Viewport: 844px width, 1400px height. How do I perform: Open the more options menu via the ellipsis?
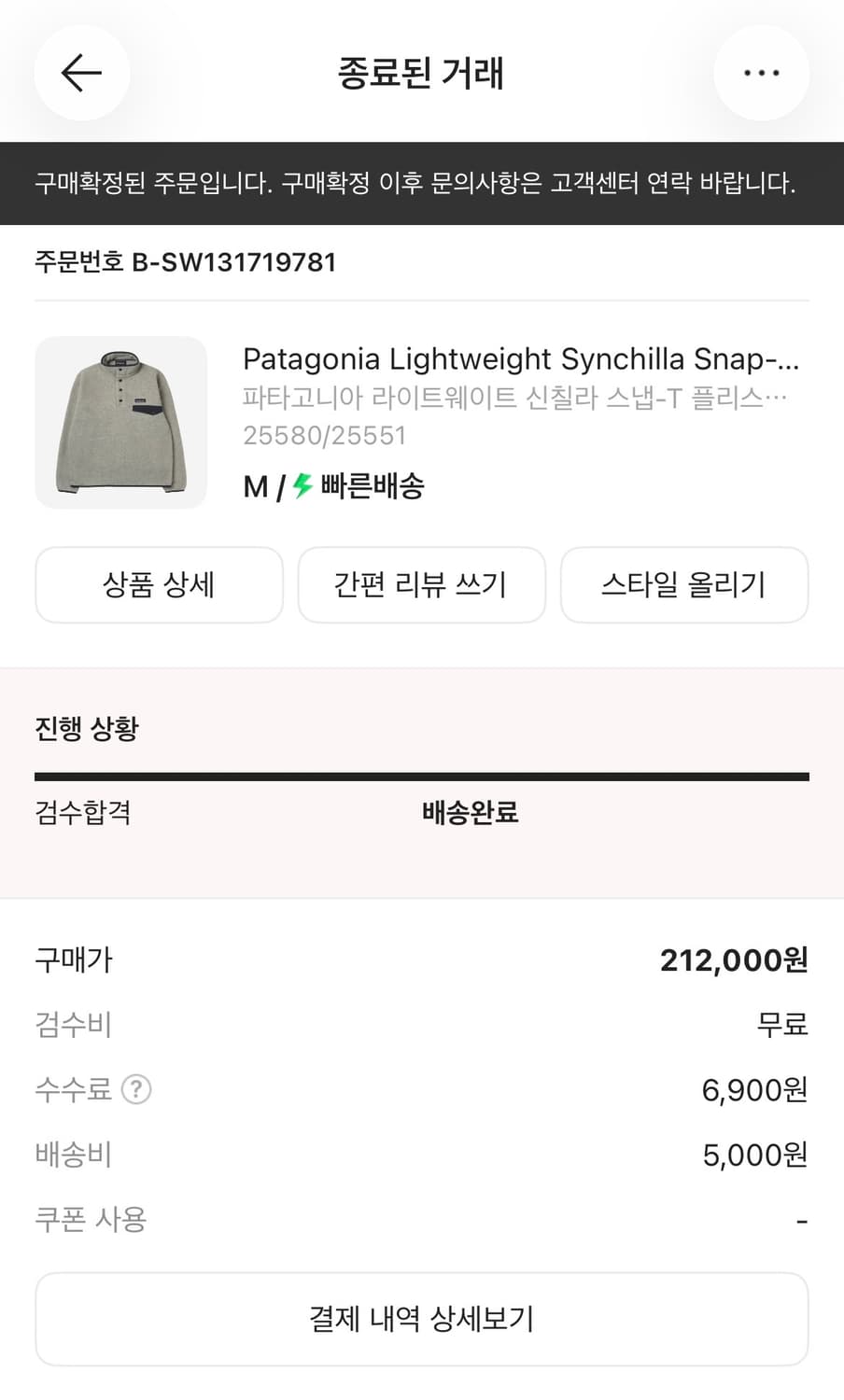762,72
